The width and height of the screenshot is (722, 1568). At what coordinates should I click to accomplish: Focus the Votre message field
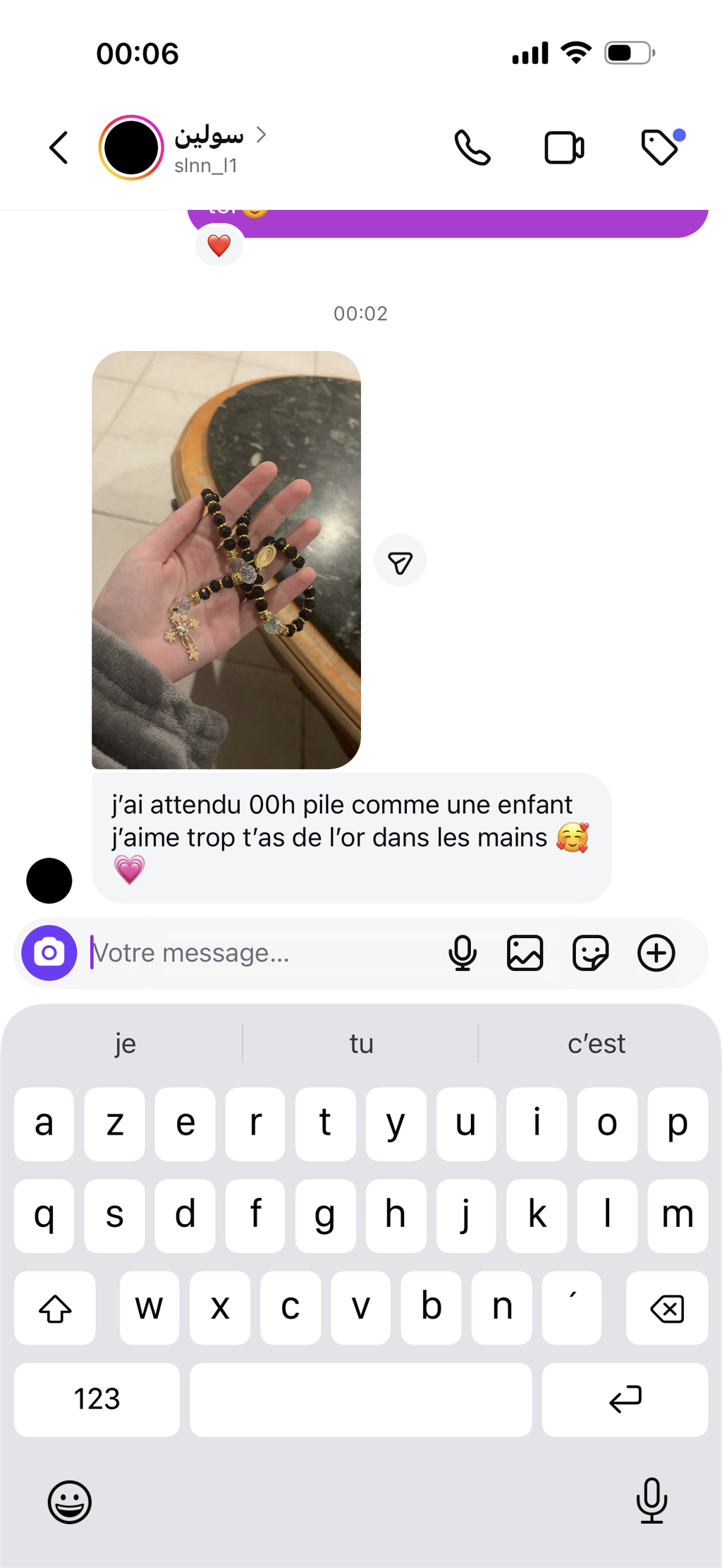coord(261,953)
